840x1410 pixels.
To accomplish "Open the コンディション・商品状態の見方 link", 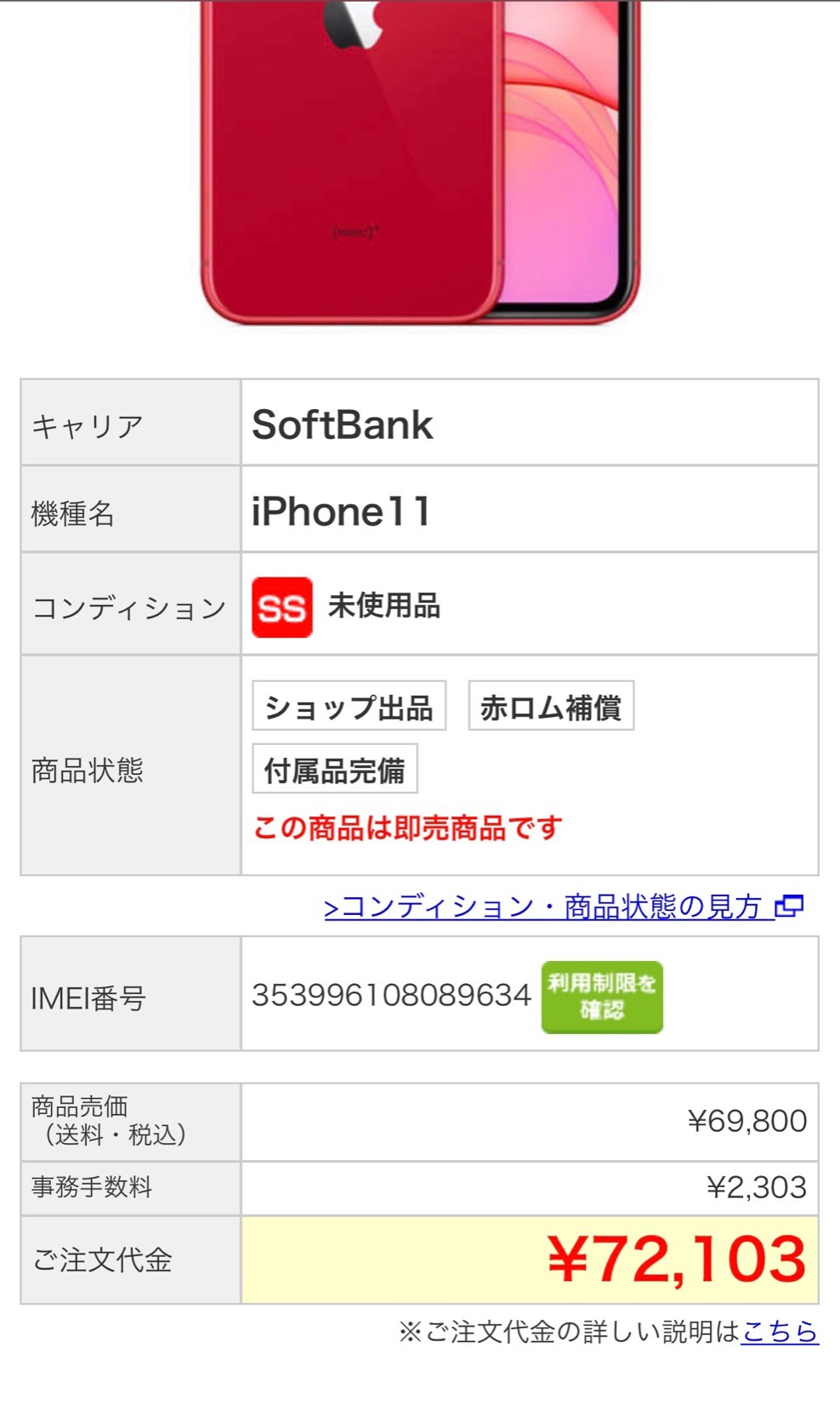I will pos(564,907).
